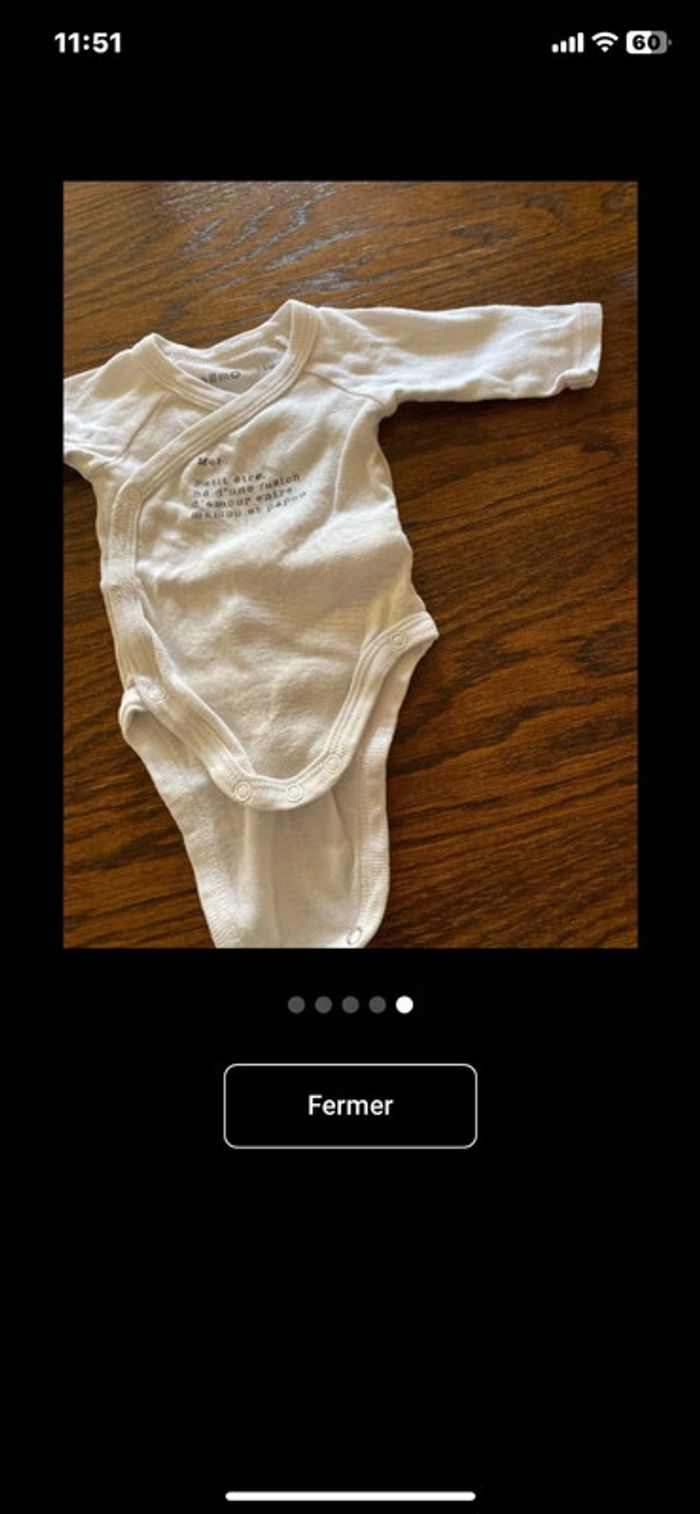The width and height of the screenshot is (700, 1514).
Task: Jump to the first photo dot indicator
Action: pos(296,1005)
